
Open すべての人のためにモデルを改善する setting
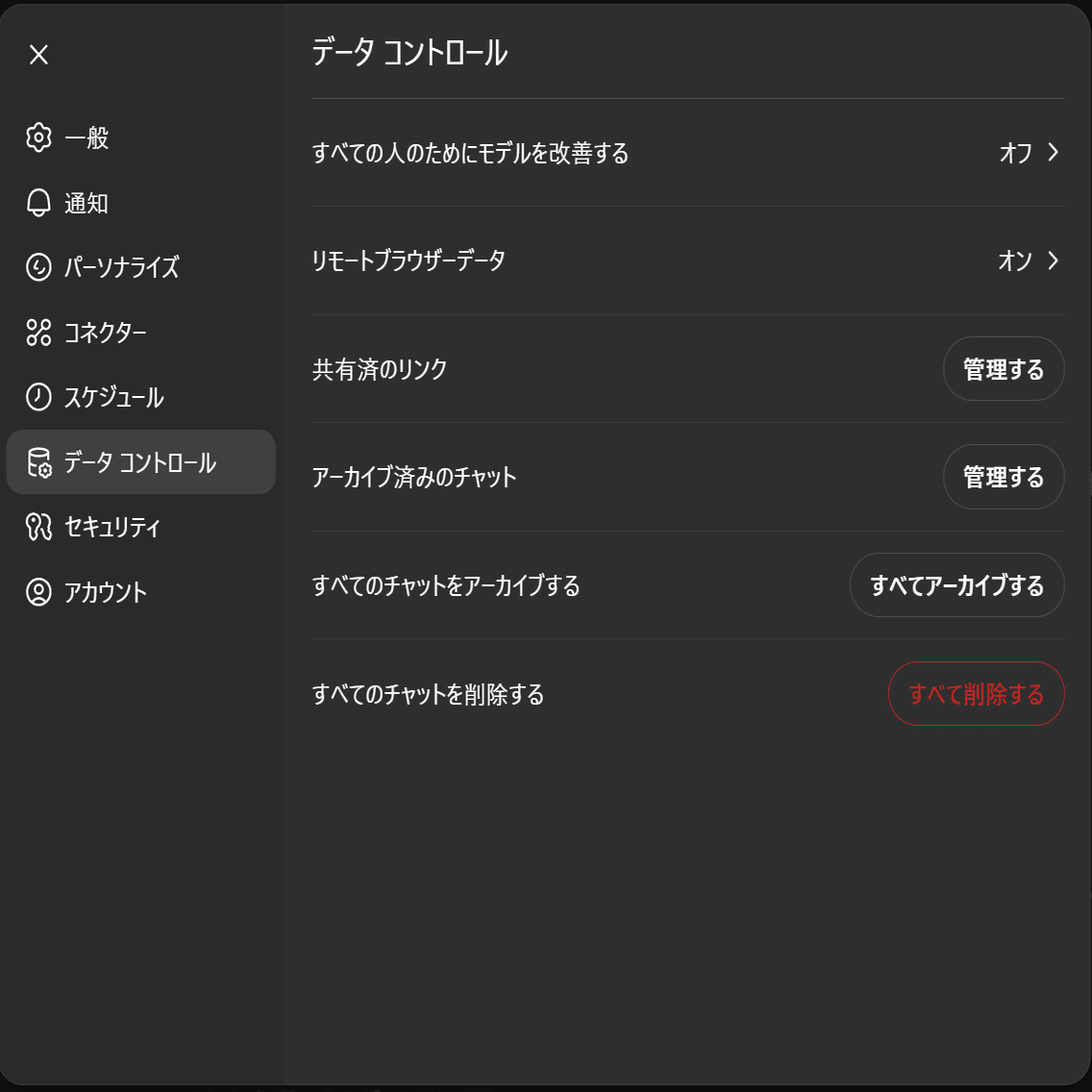coord(687,153)
